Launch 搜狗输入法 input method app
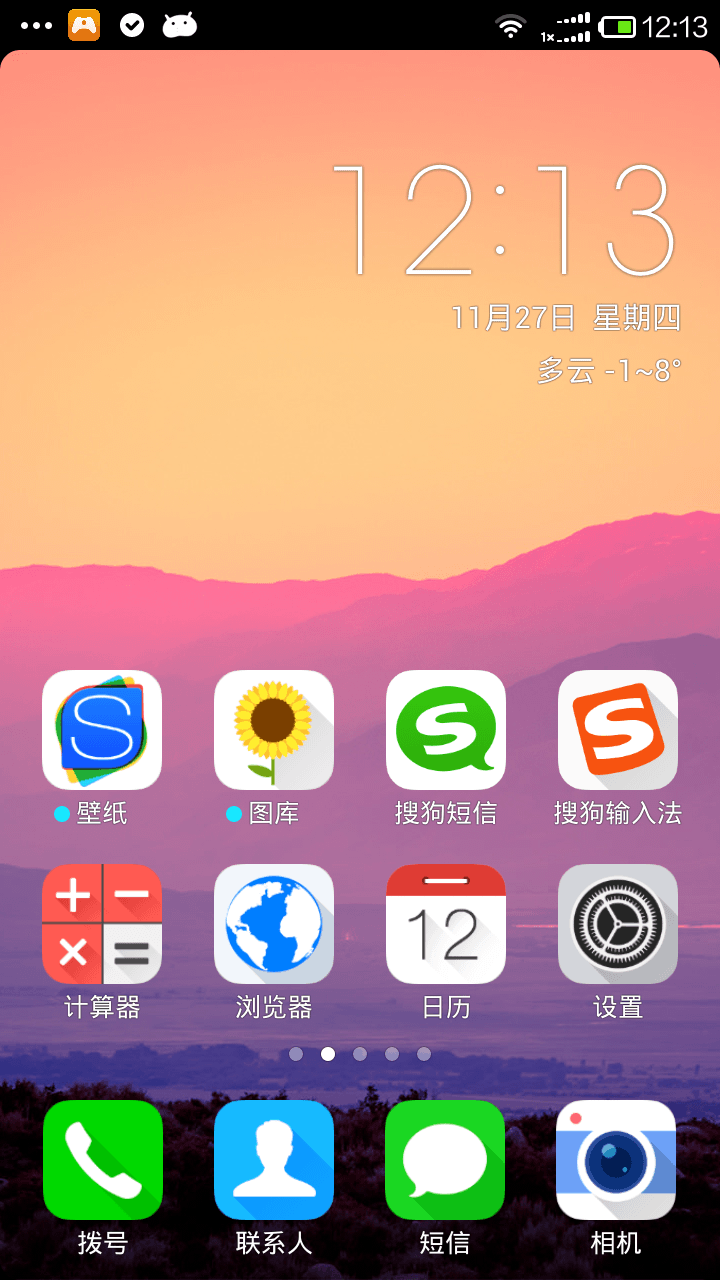Screen dimensions: 720x1280 point(618,730)
